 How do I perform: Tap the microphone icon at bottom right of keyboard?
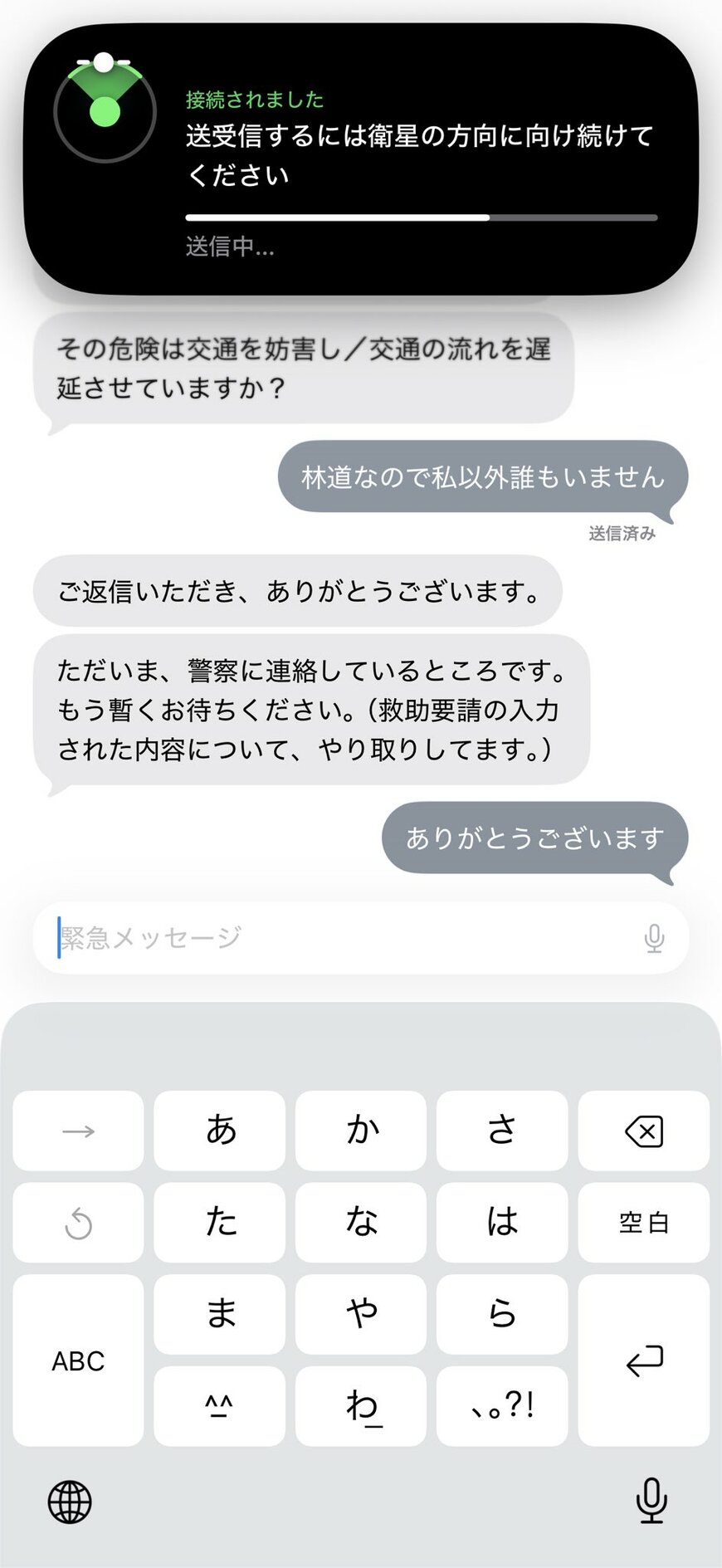click(x=651, y=1501)
